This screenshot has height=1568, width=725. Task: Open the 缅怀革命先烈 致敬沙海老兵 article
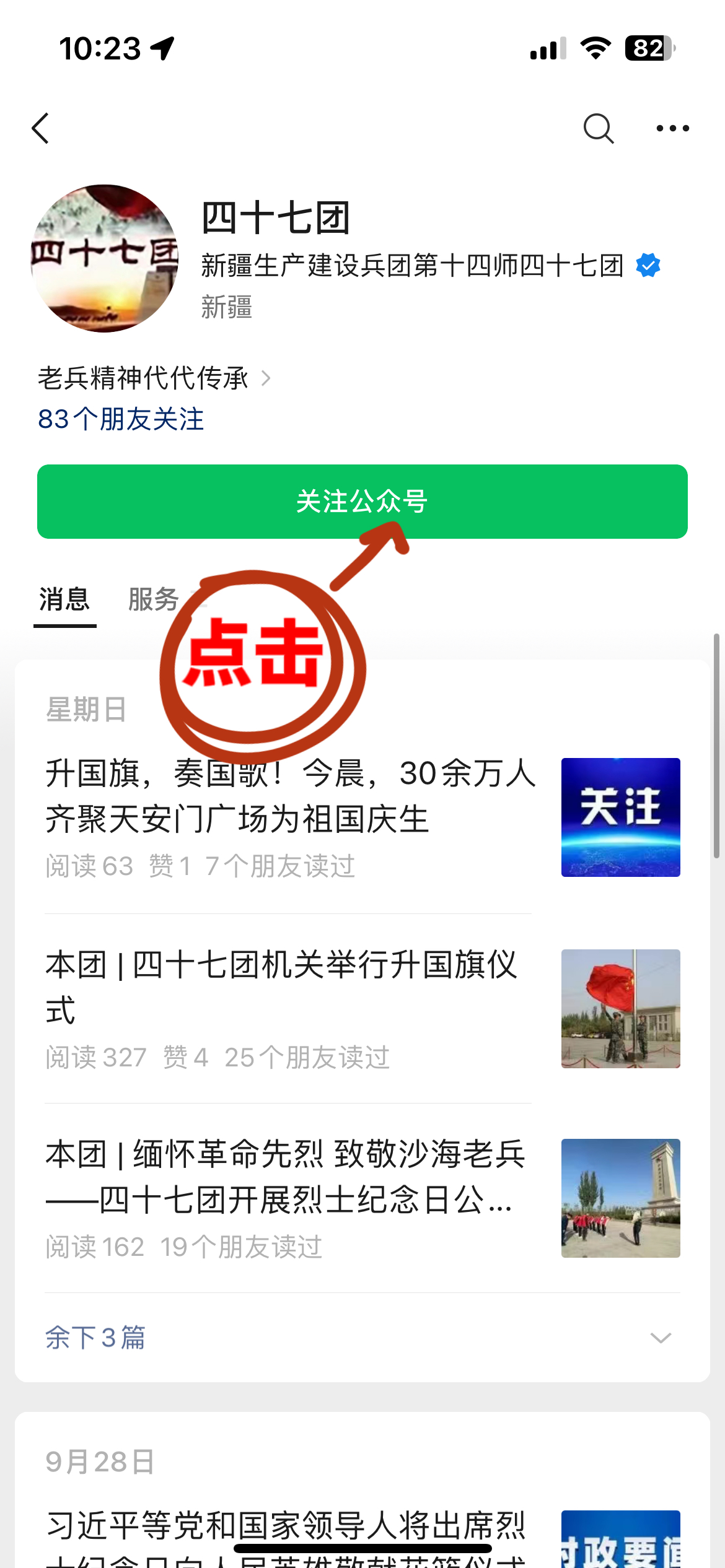(285, 1177)
